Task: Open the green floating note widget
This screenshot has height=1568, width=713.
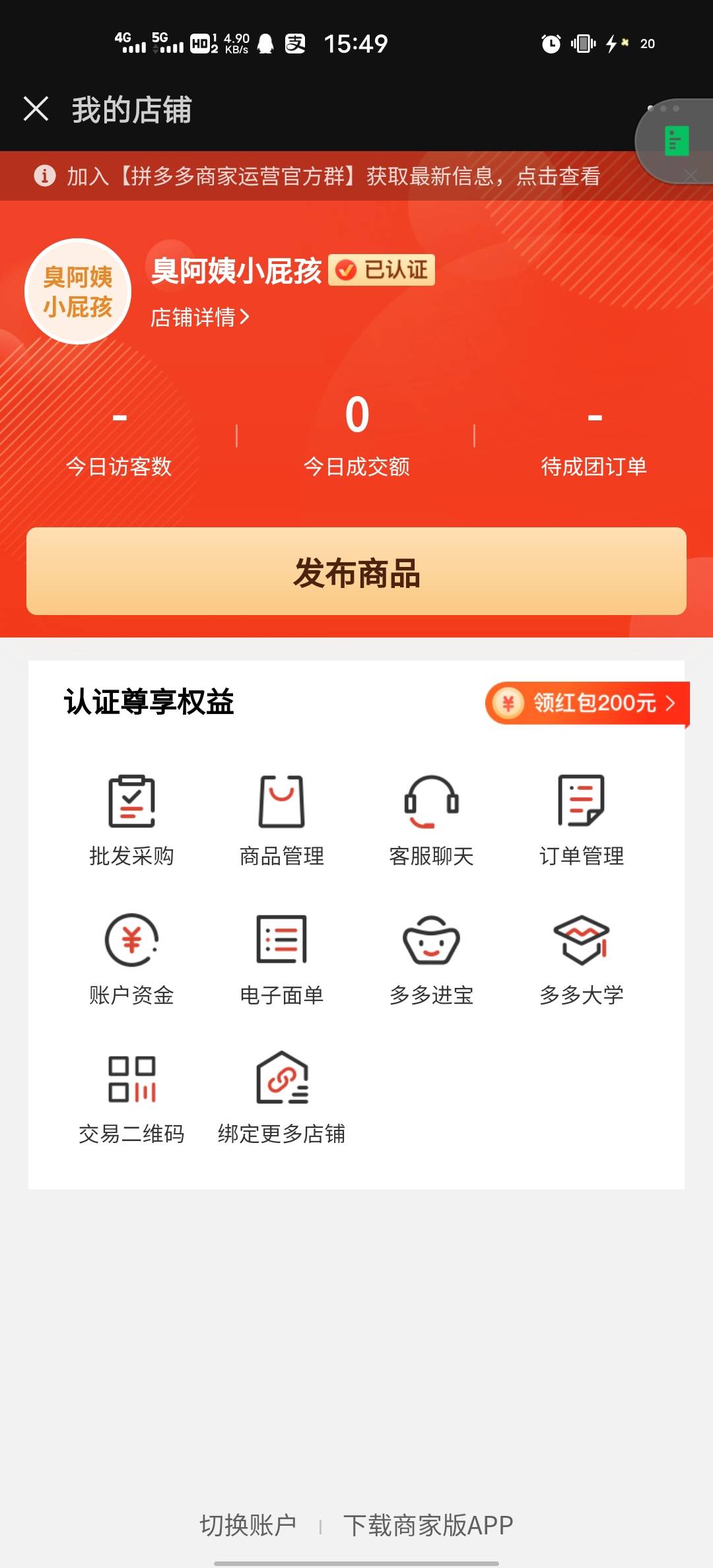Action: point(676,141)
